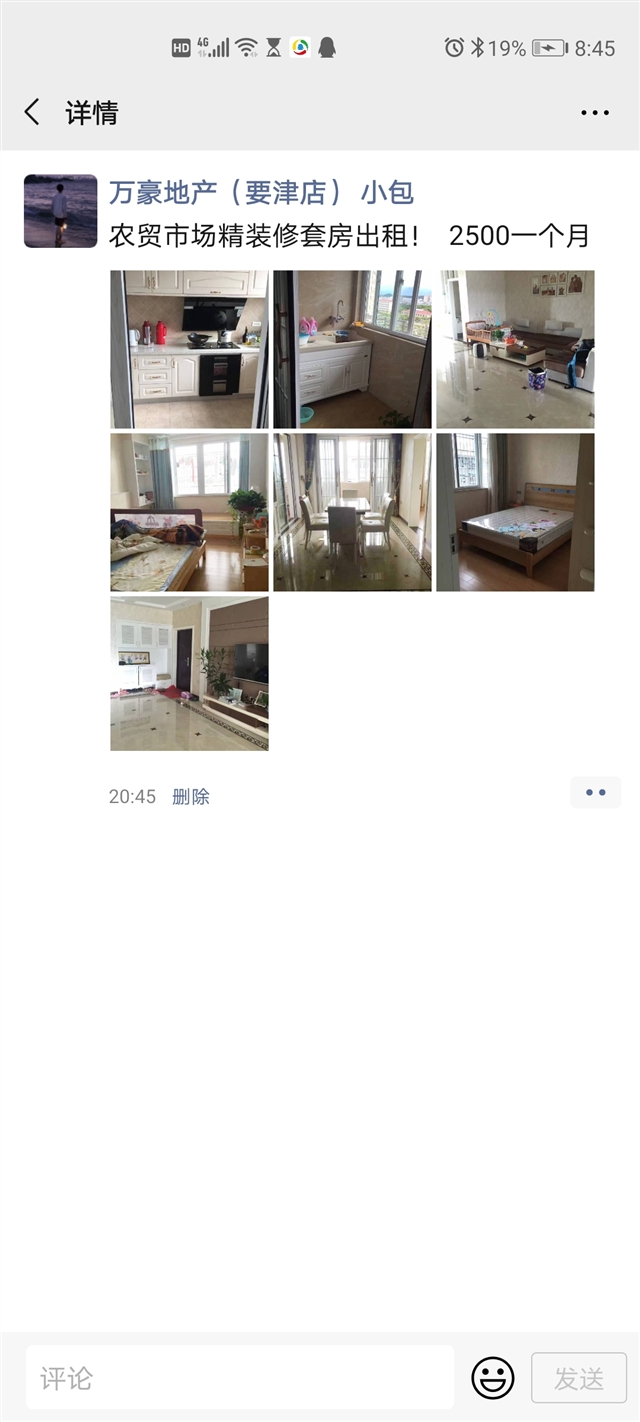View the sink cabinet photo
The height and width of the screenshot is (1422, 640).
[352, 349]
